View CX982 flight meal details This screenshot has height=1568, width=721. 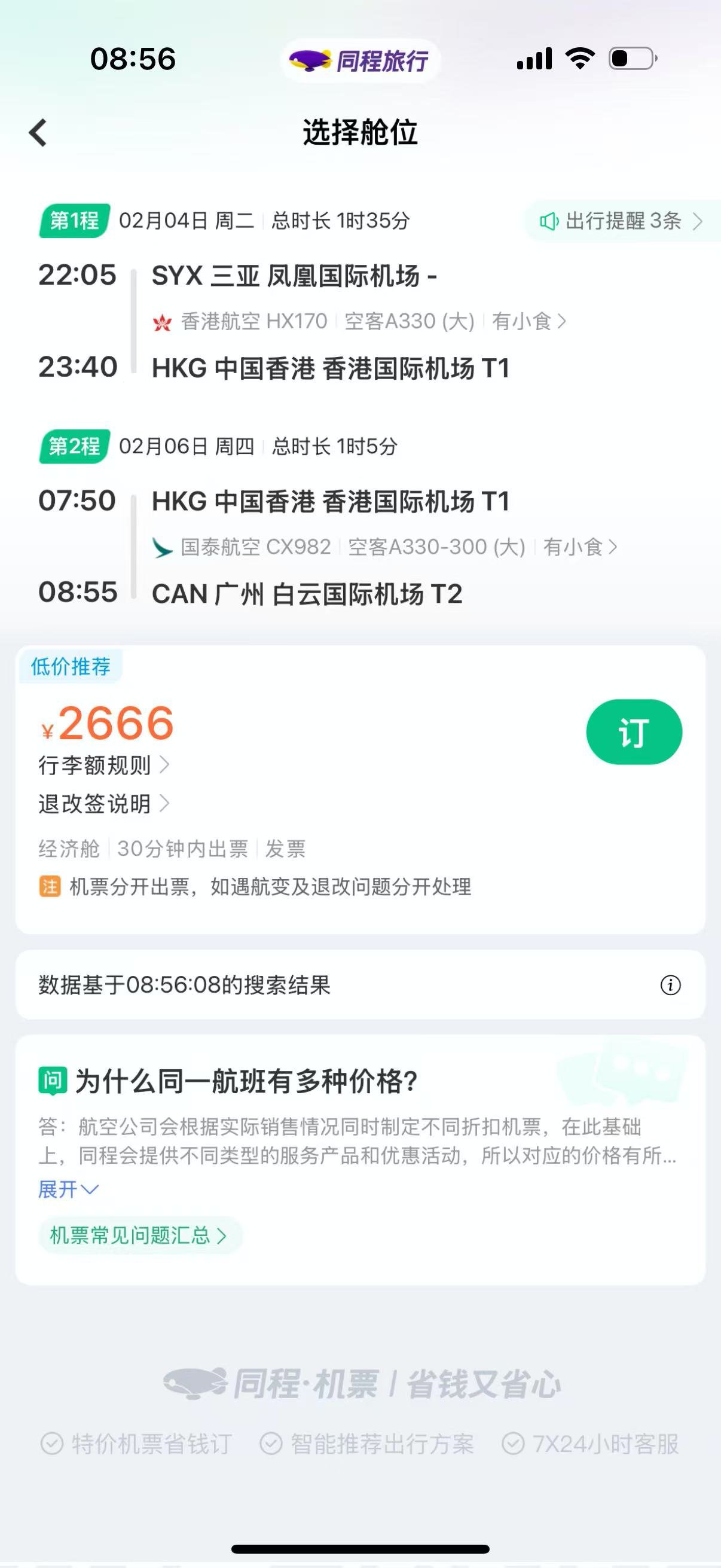click(580, 547)
